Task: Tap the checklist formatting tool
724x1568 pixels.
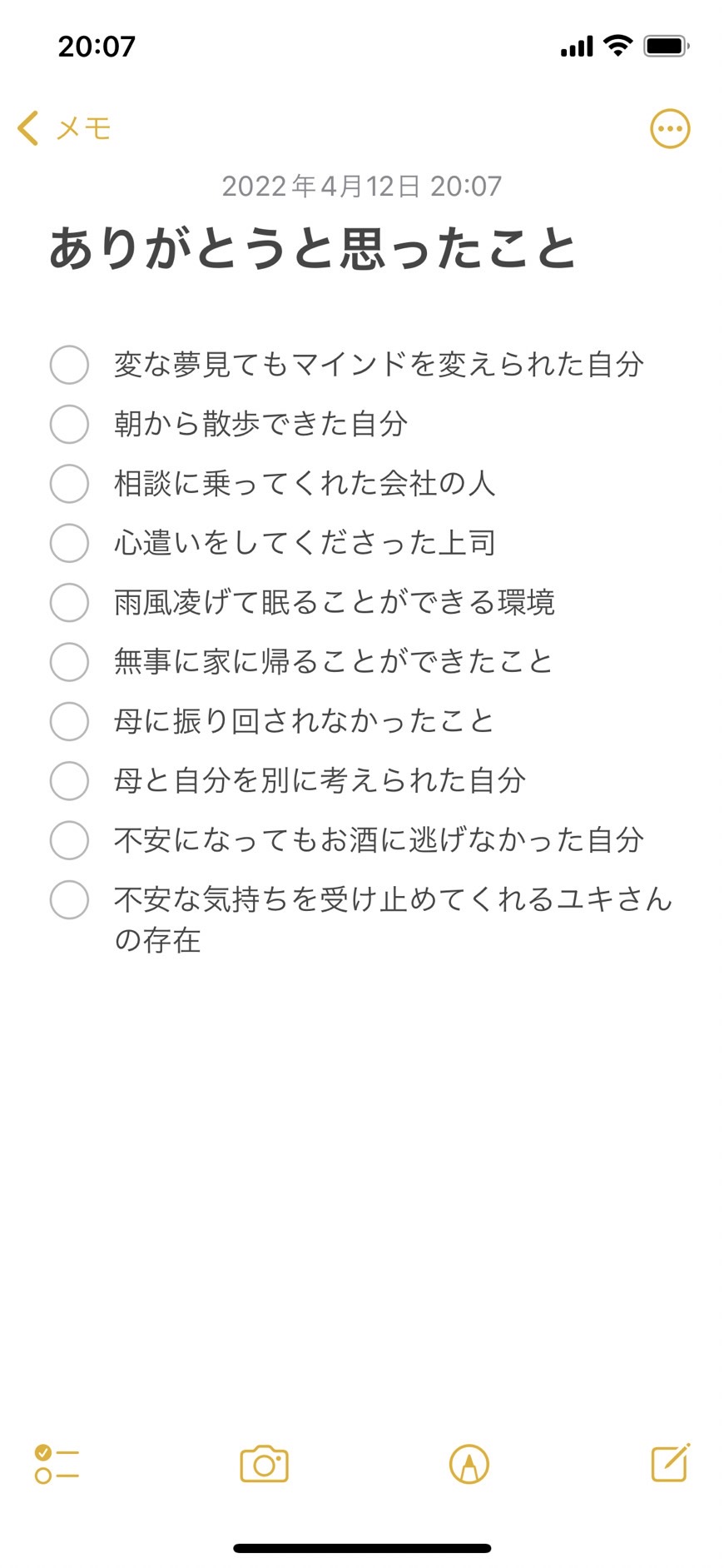Action: click(x=57, y=1464)
